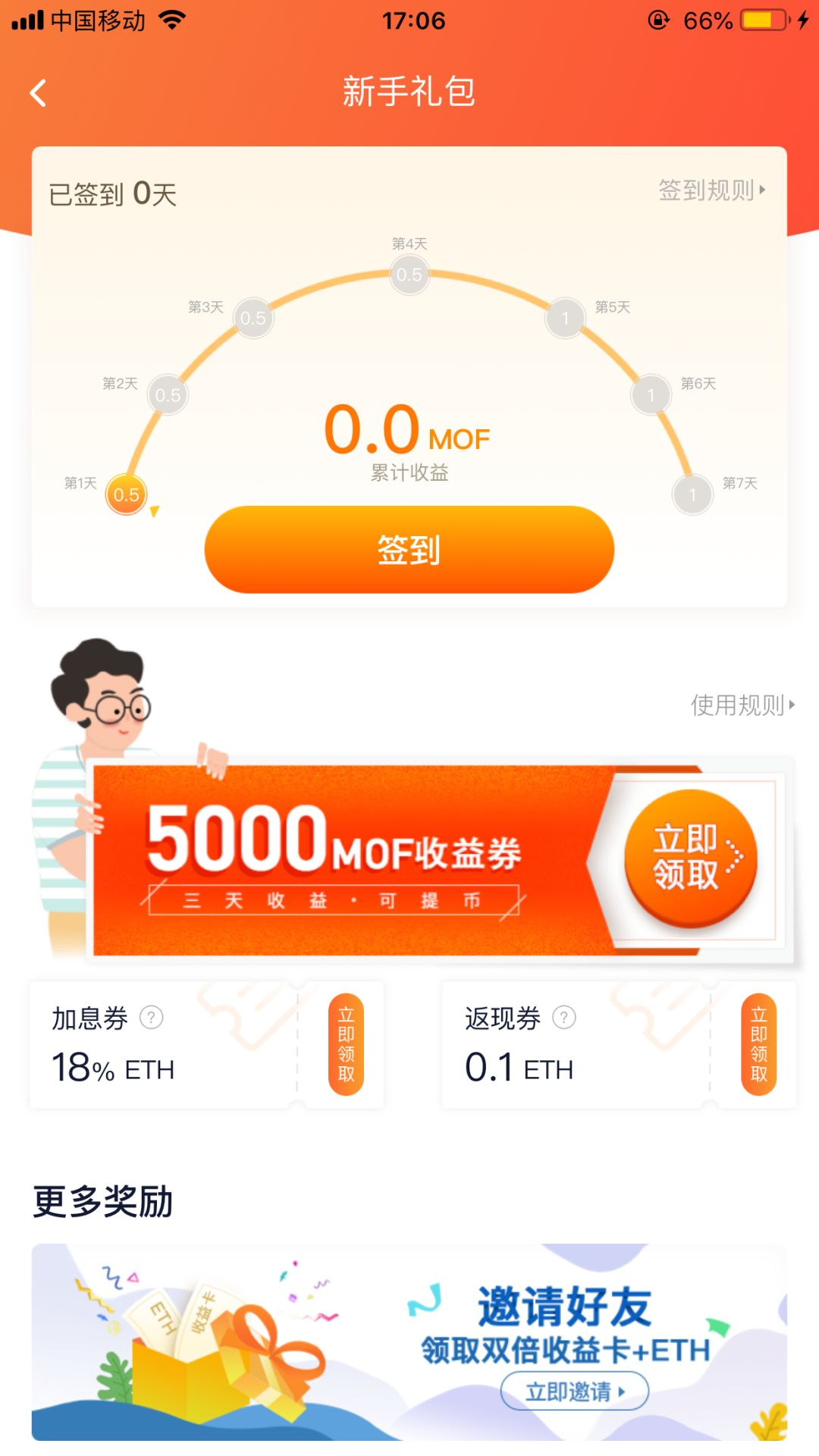Image resolution: width=819 pixels, height=1456 pixels.
Task: Show help for 加息券
Action: point(152,1018)
